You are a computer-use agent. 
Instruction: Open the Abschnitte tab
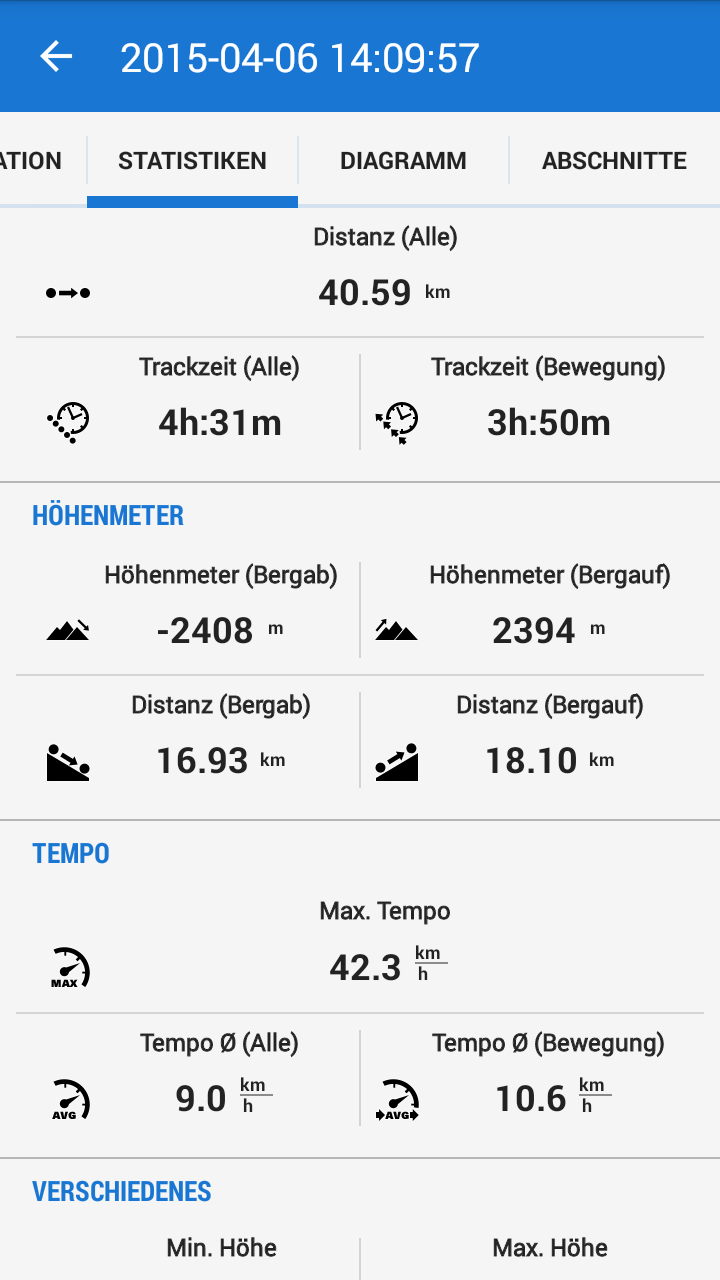[614, 161]
